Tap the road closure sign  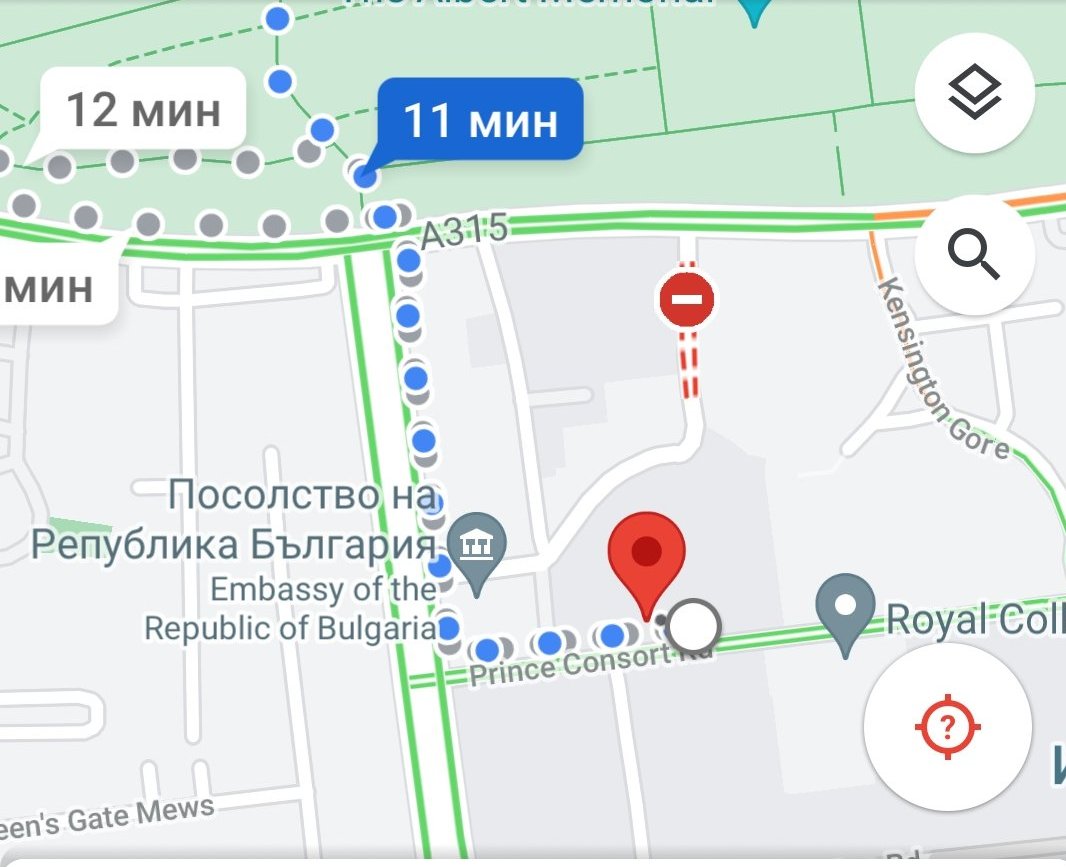[686, 298]
